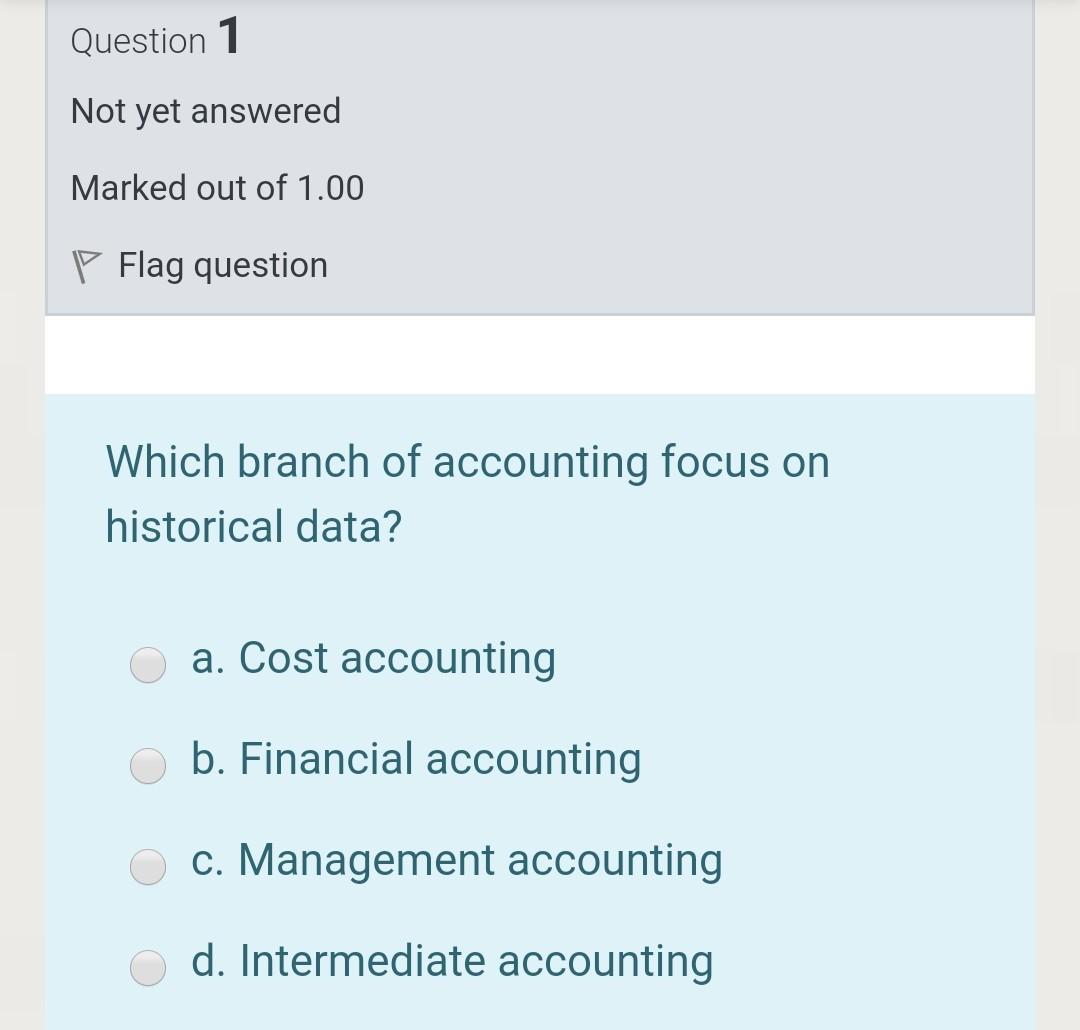
Task: Flag this question
Action: click(x=200, y=266)
